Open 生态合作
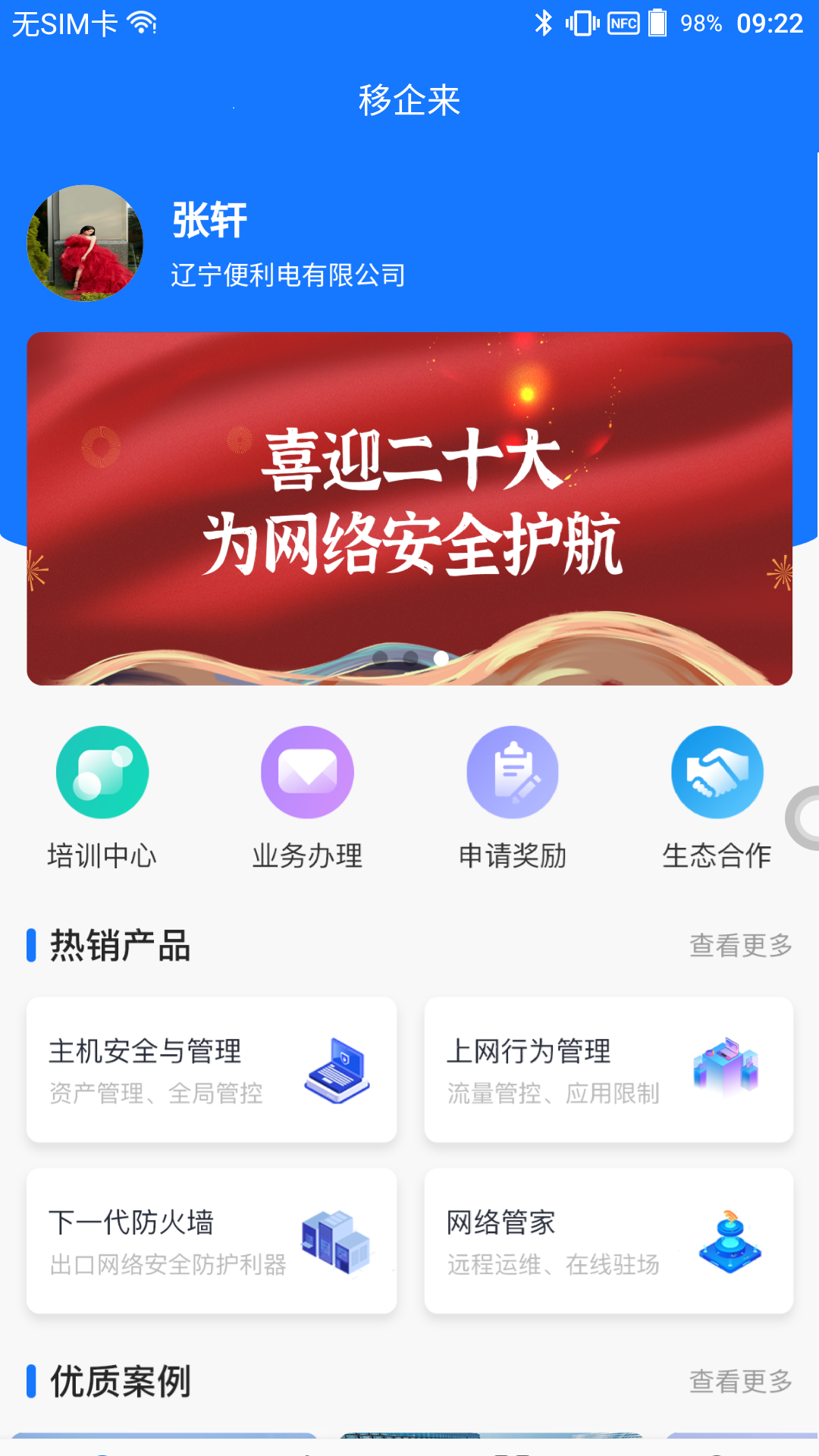This screenshot has width=819, height=1456. click(717, 796)
